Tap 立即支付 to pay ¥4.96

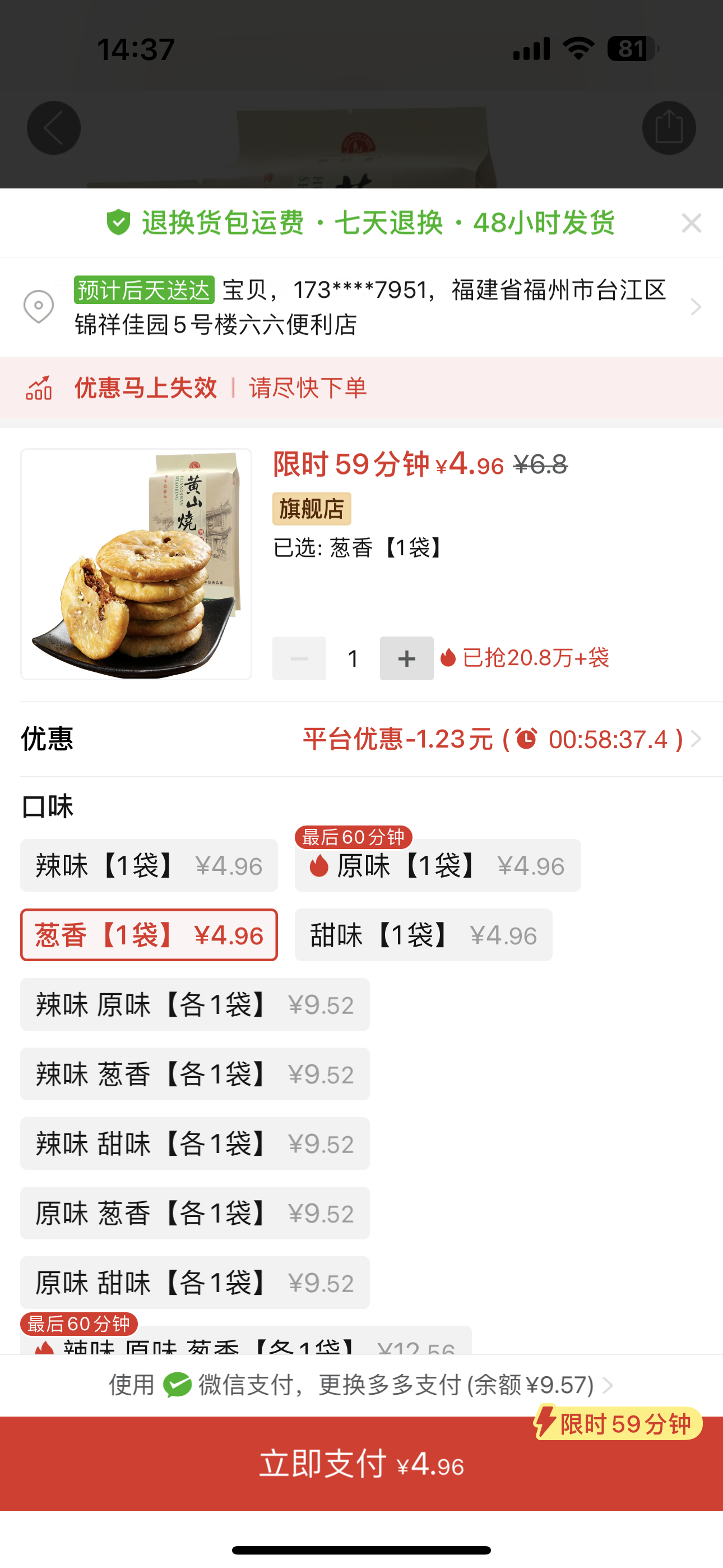point(361,1464)
